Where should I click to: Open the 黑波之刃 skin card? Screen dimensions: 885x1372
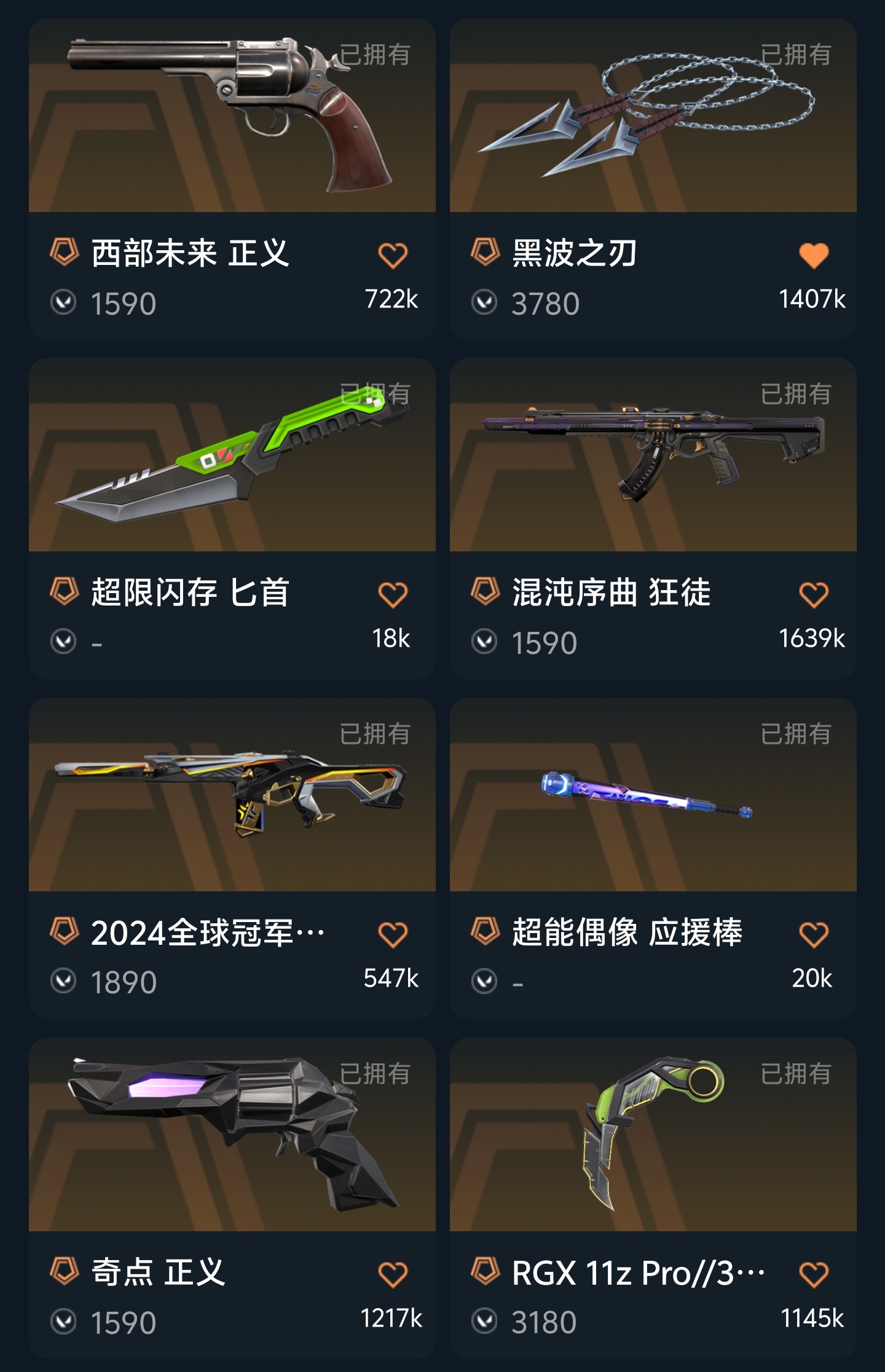point(653,179)
